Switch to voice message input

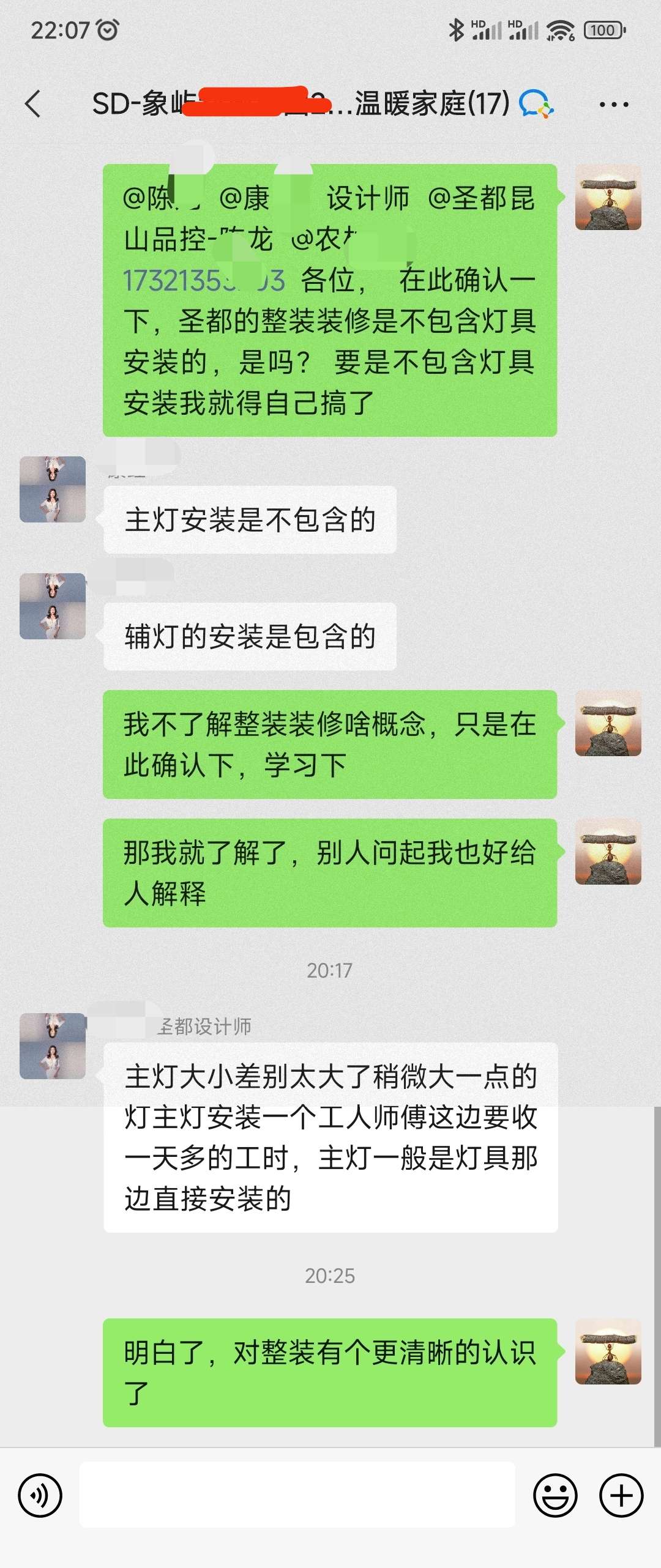40,1495
